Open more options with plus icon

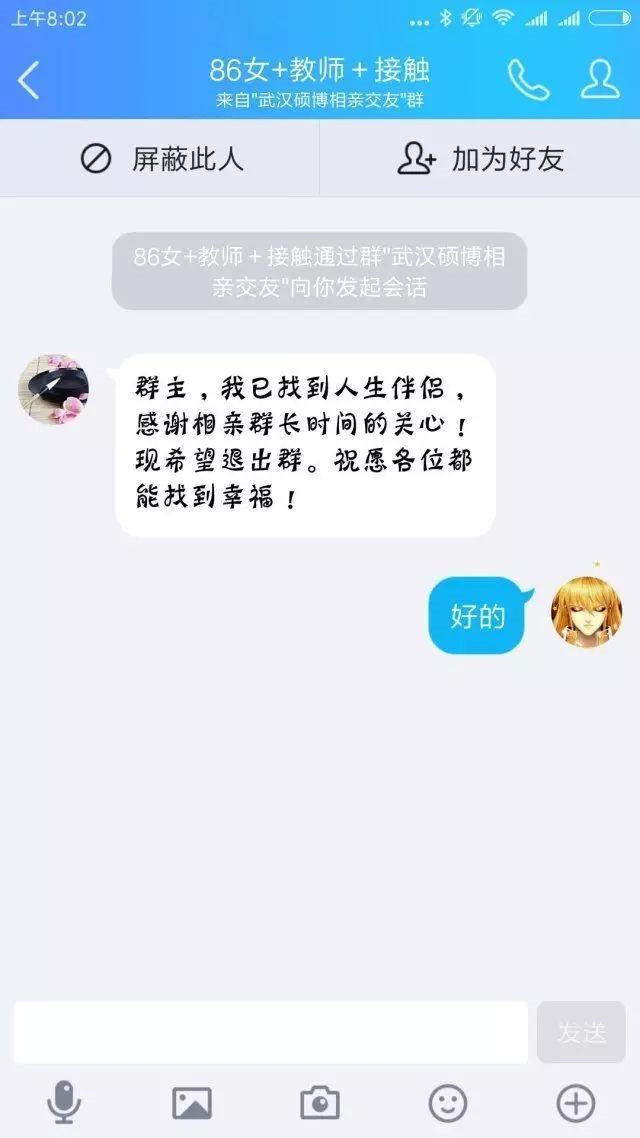pos(575,1104)
